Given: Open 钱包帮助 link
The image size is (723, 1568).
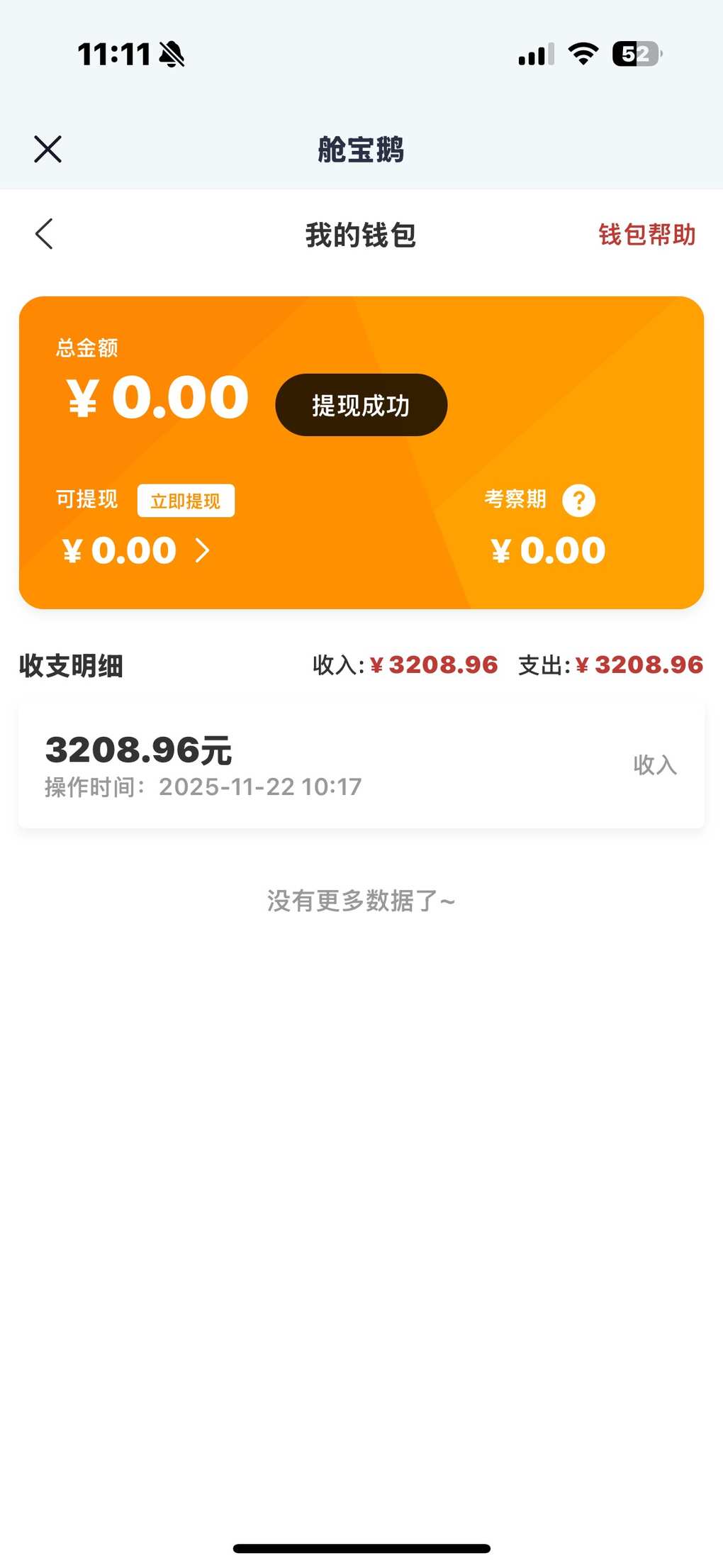Looking at the screenshot, I should [646, 235].
